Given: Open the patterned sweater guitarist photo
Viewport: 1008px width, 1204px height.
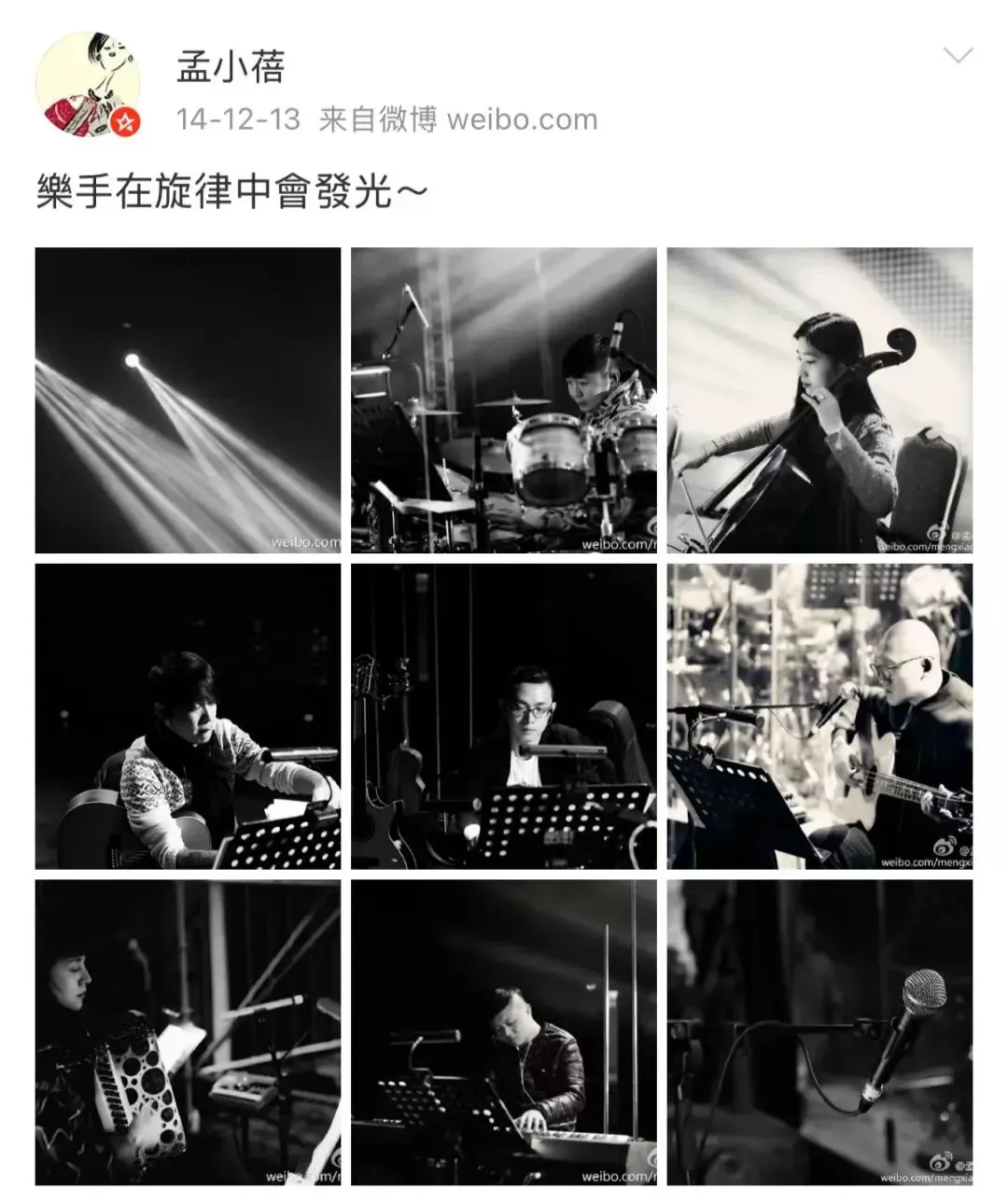Looking at the screenshot, I should coord(188,716).
